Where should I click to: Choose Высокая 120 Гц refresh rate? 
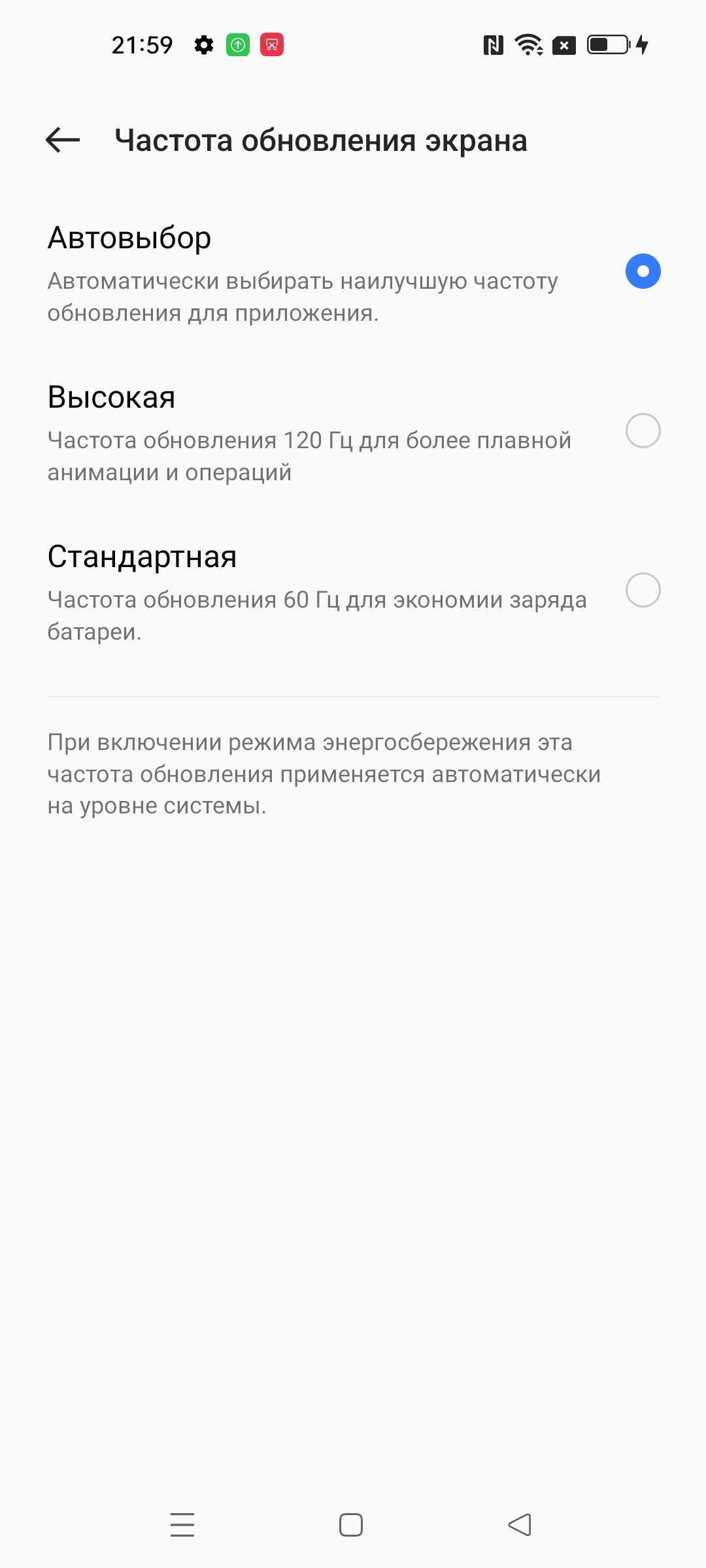point(643,431)
